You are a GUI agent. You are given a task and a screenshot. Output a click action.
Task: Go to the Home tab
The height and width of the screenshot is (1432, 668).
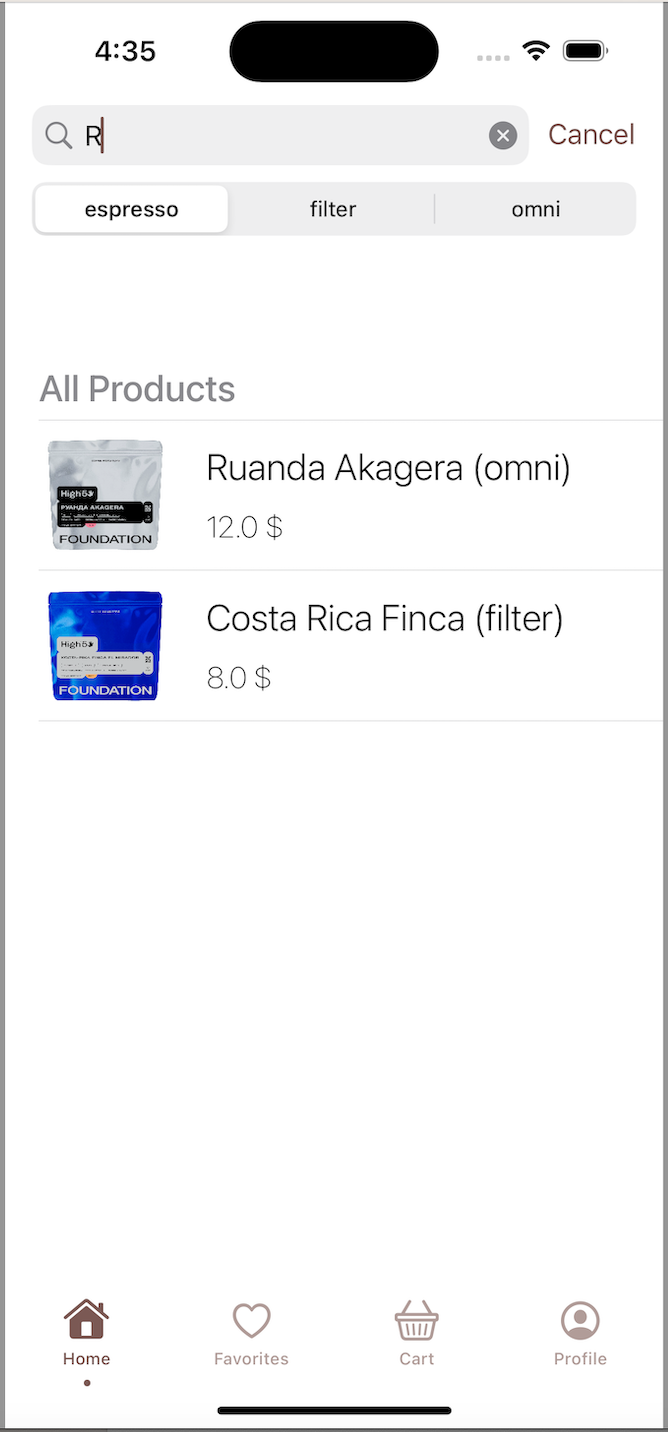point(87,1334)
